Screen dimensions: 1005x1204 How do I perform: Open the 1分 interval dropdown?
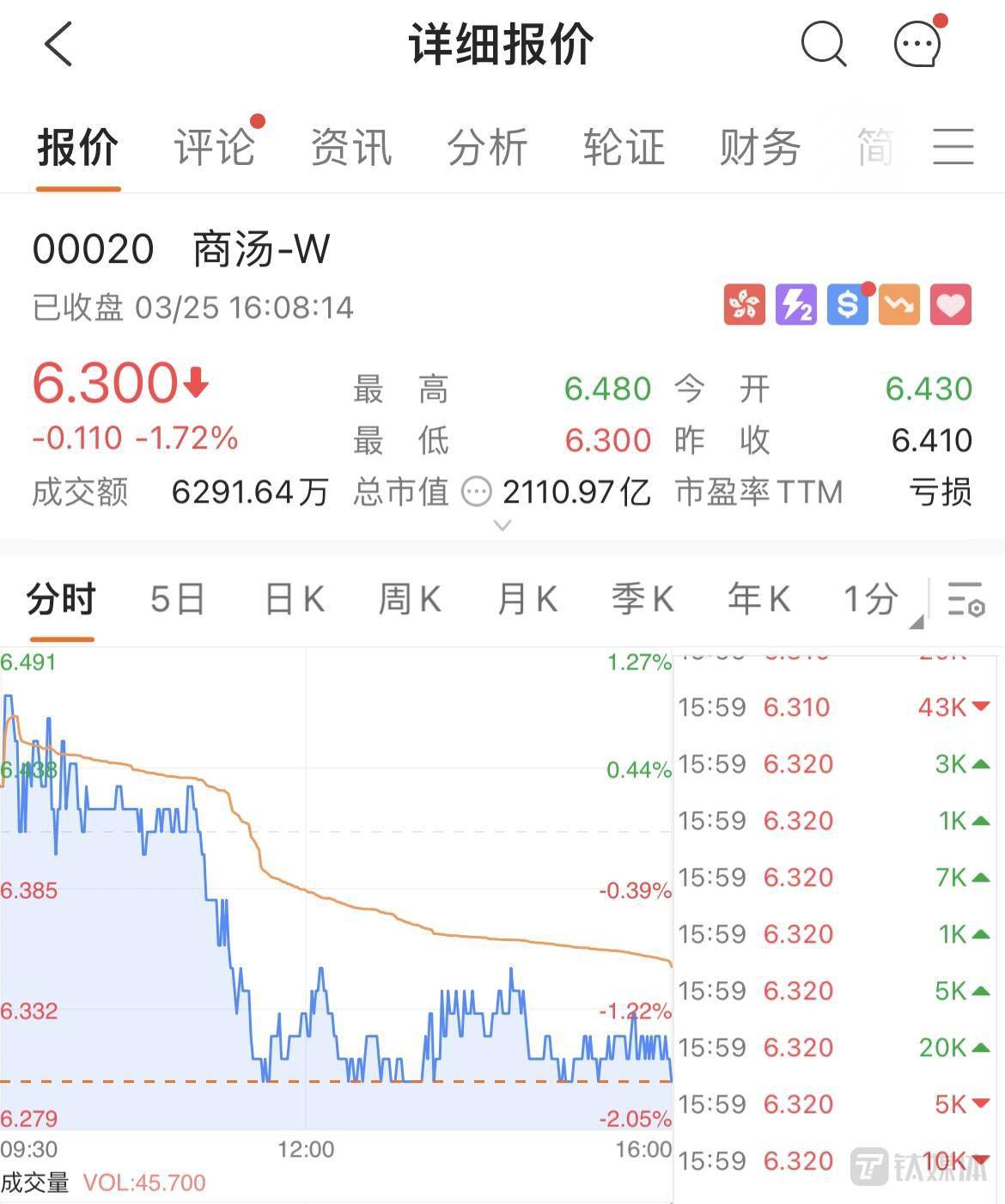(x=878, y=601)
